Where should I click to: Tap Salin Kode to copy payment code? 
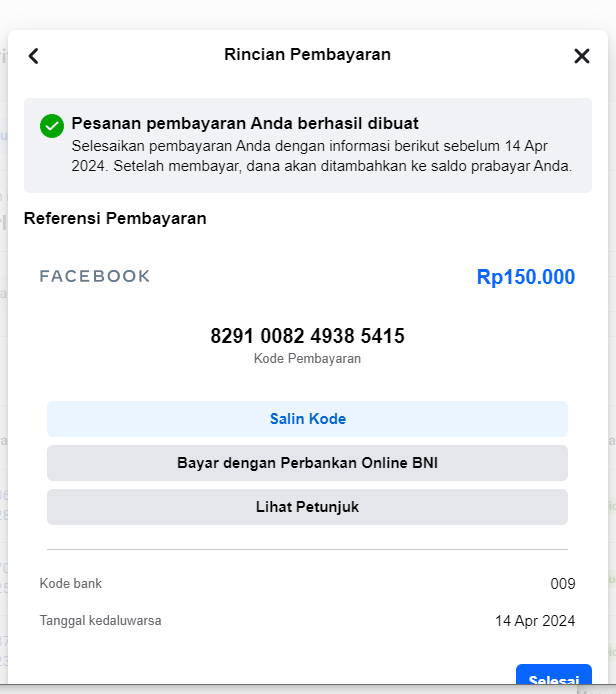pos(307,419)
